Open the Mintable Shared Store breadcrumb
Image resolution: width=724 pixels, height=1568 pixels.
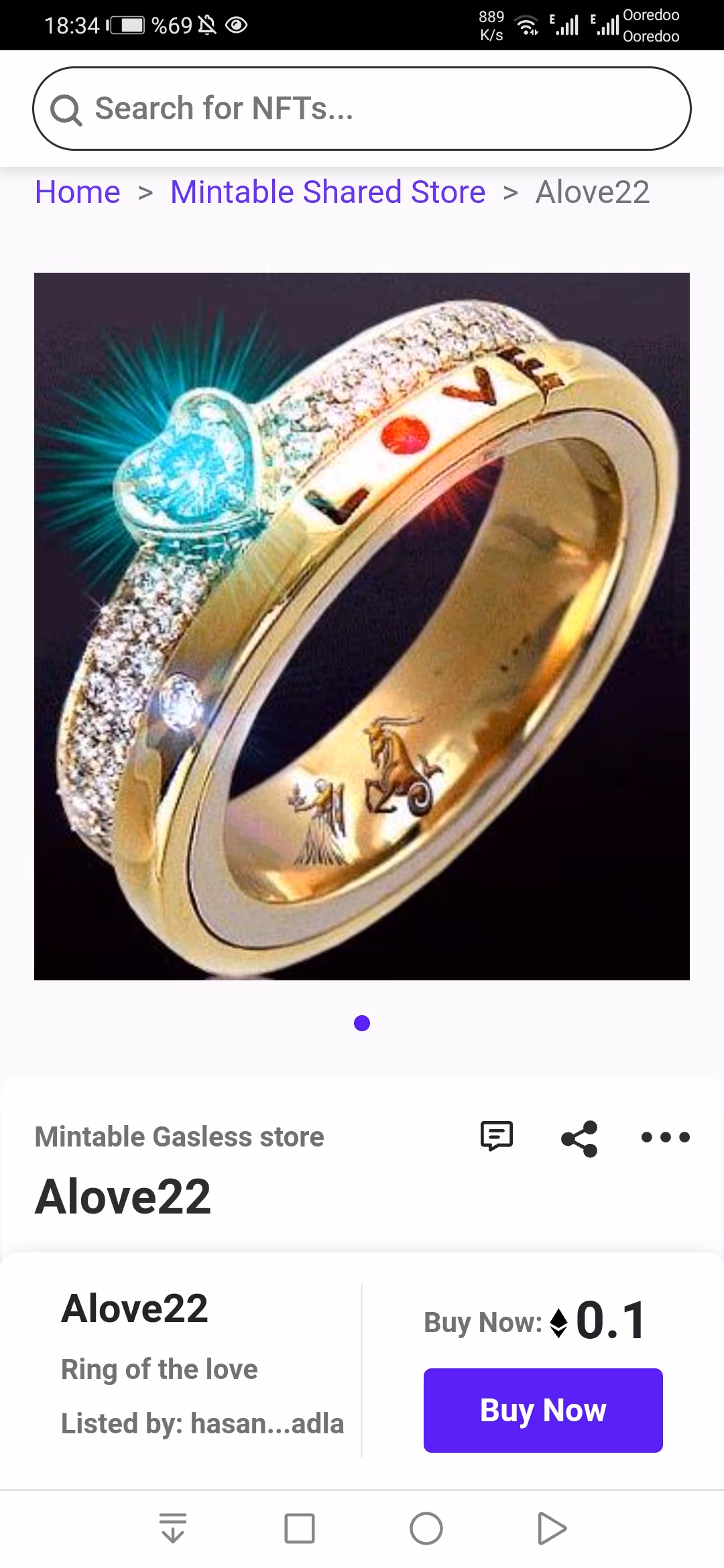tap(328, 192)
